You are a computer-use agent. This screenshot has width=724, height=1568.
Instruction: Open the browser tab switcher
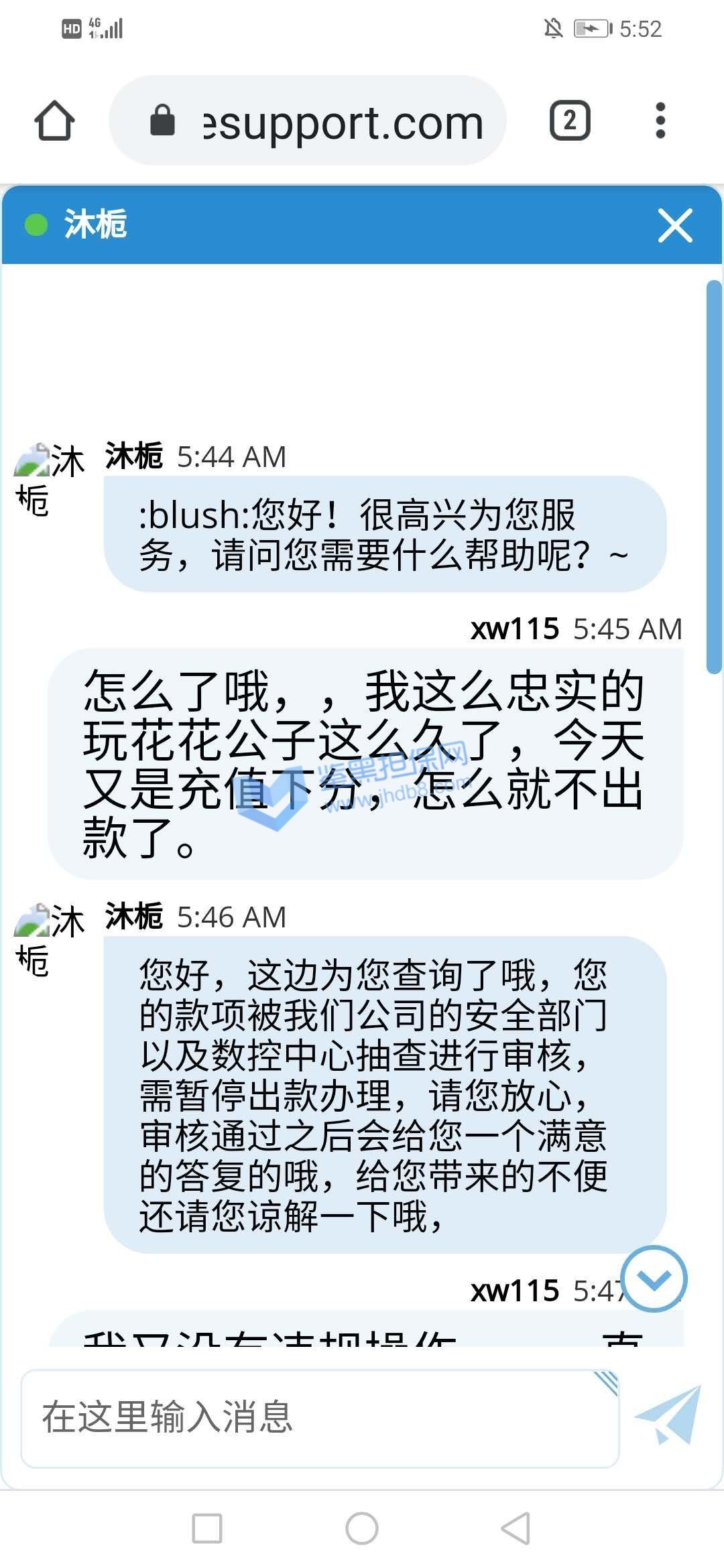pos(570,121)
